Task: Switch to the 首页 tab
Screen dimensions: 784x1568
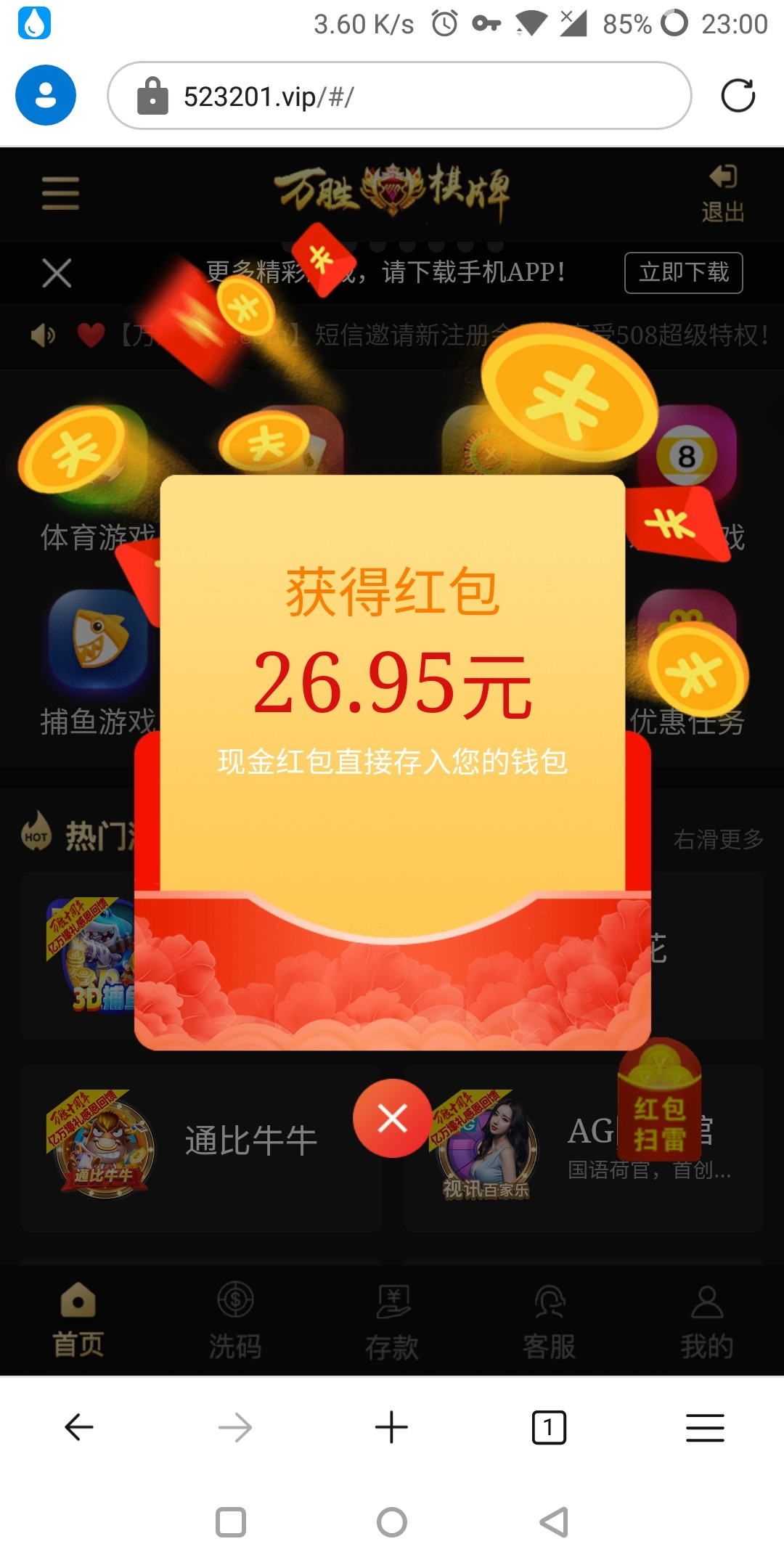Action: (78, 1321)
